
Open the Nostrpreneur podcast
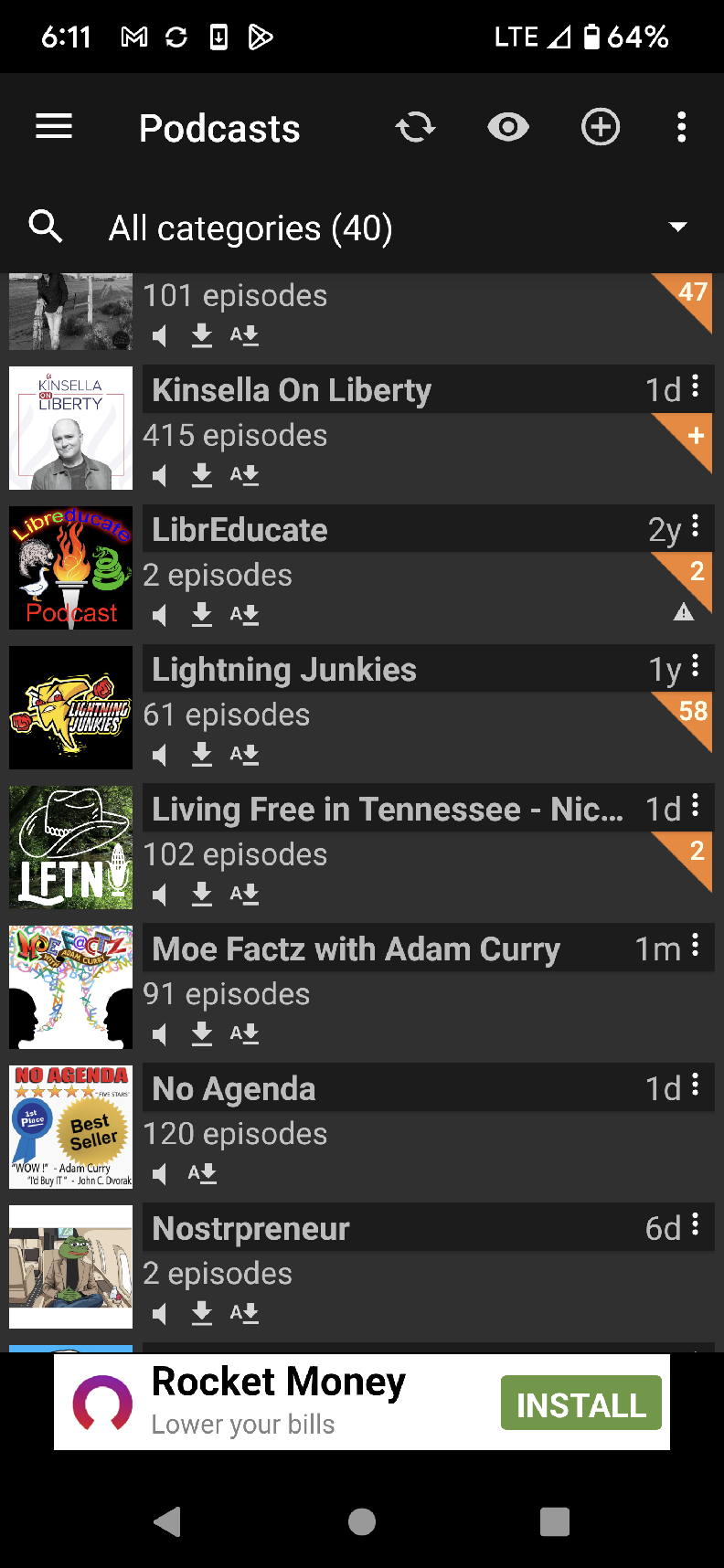pos(251,1229)
